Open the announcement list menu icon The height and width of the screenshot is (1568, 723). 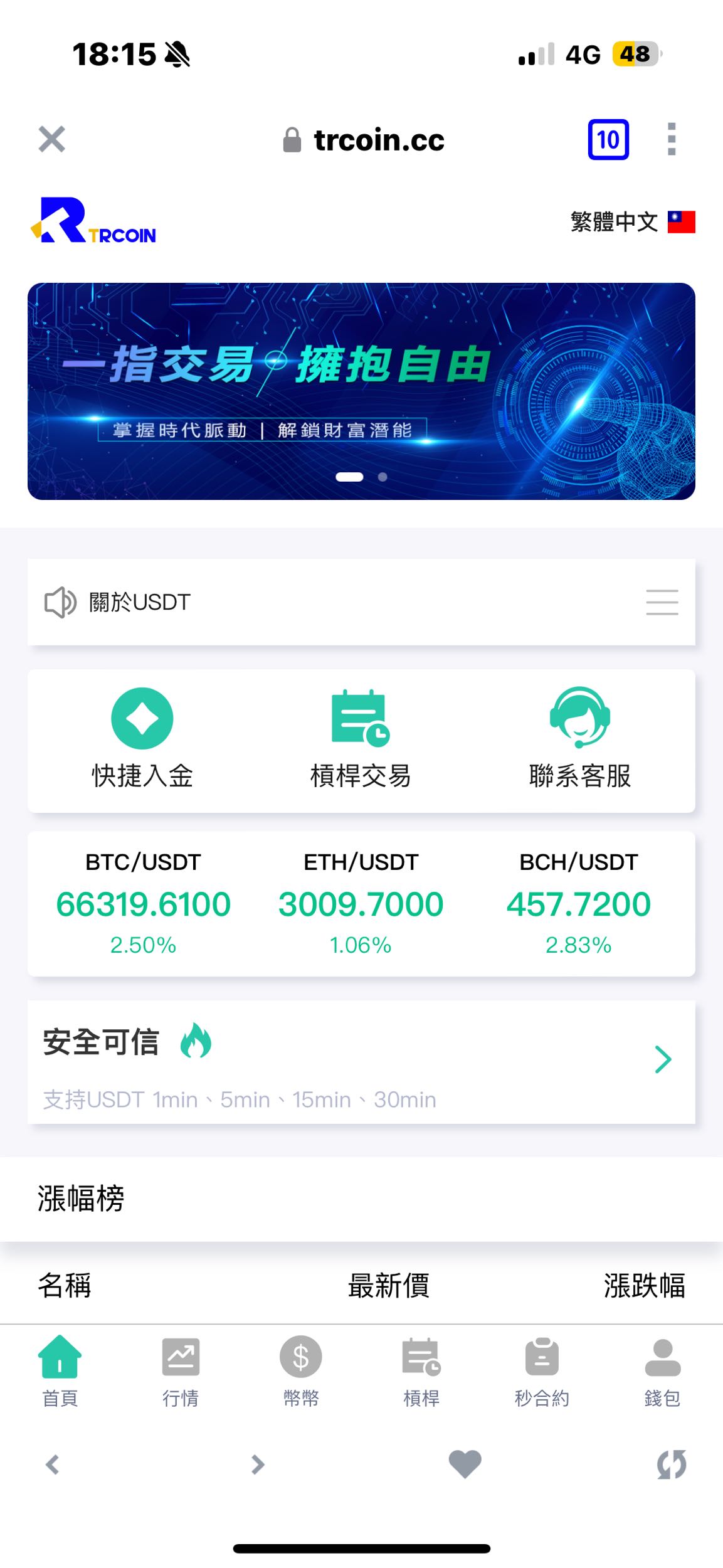pos(662,601)
